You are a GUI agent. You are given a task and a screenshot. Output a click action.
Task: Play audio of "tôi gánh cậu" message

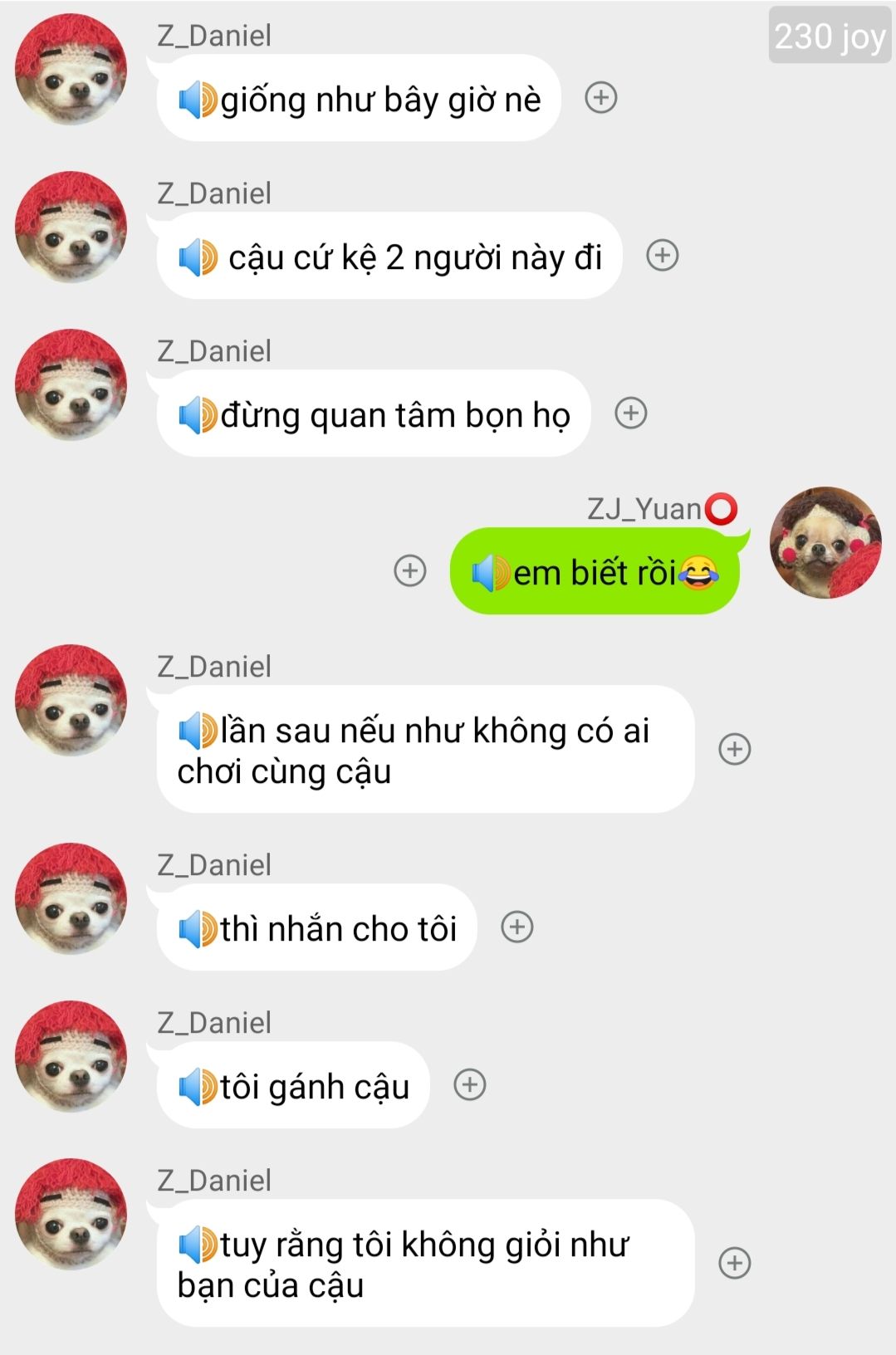(x=198, y=1088)
